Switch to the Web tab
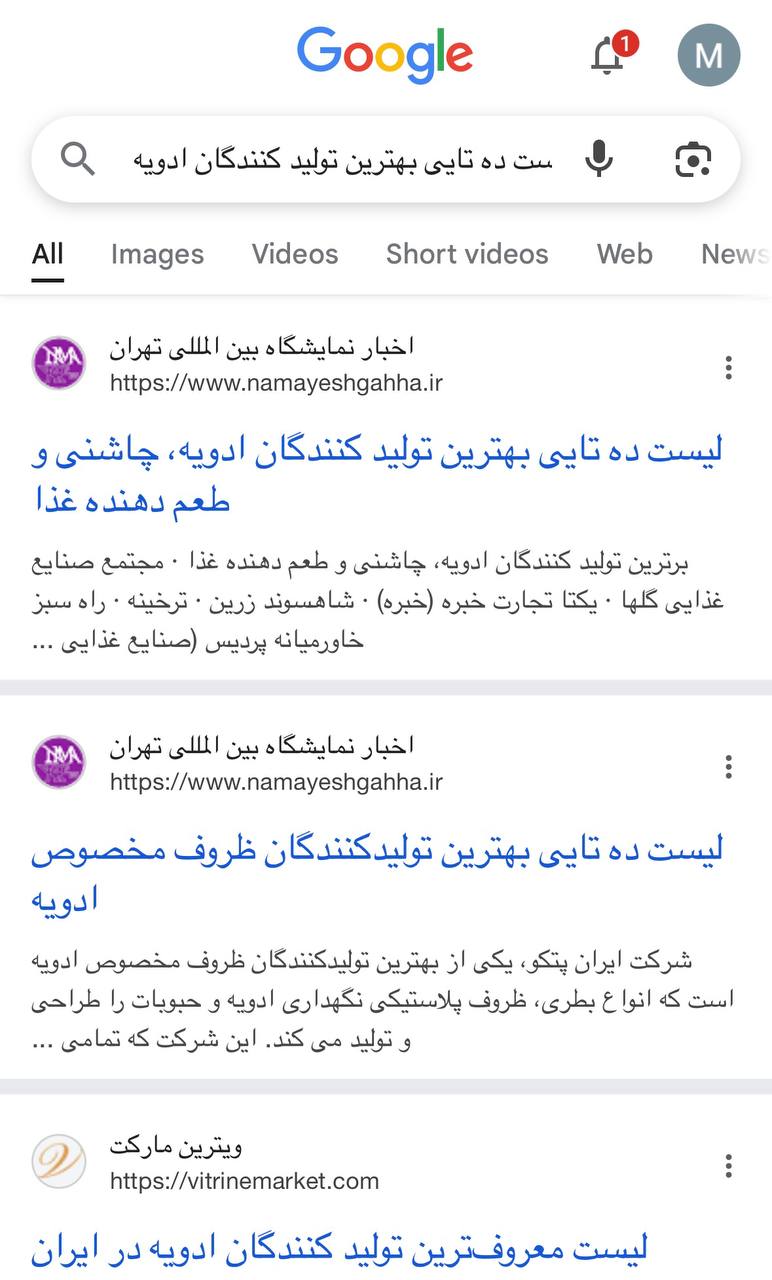 (x=625, y=255)
